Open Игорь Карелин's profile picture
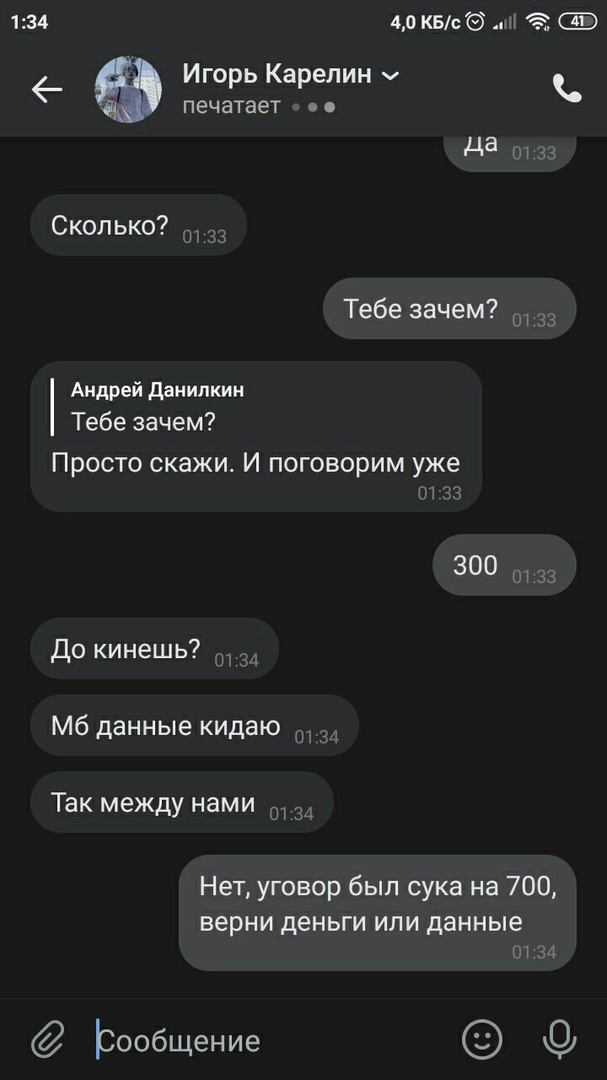 [x=128, y=90]
